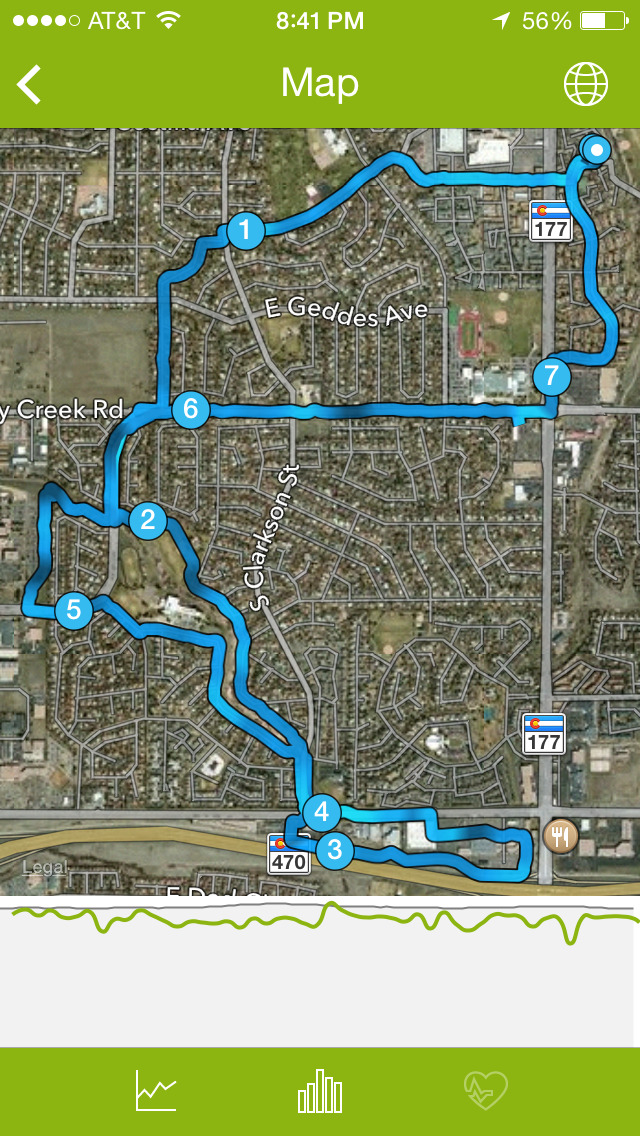
Task: Select mile marker 7 on the route
Action: (x=551, y=377)
